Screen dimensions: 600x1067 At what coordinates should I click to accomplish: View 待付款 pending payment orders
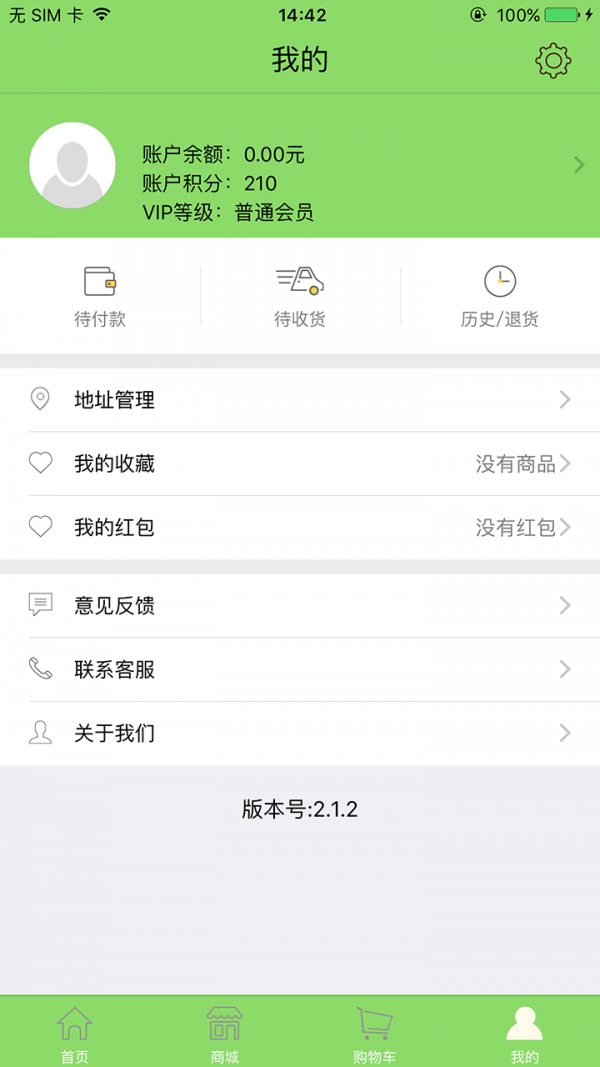[100, 296]
